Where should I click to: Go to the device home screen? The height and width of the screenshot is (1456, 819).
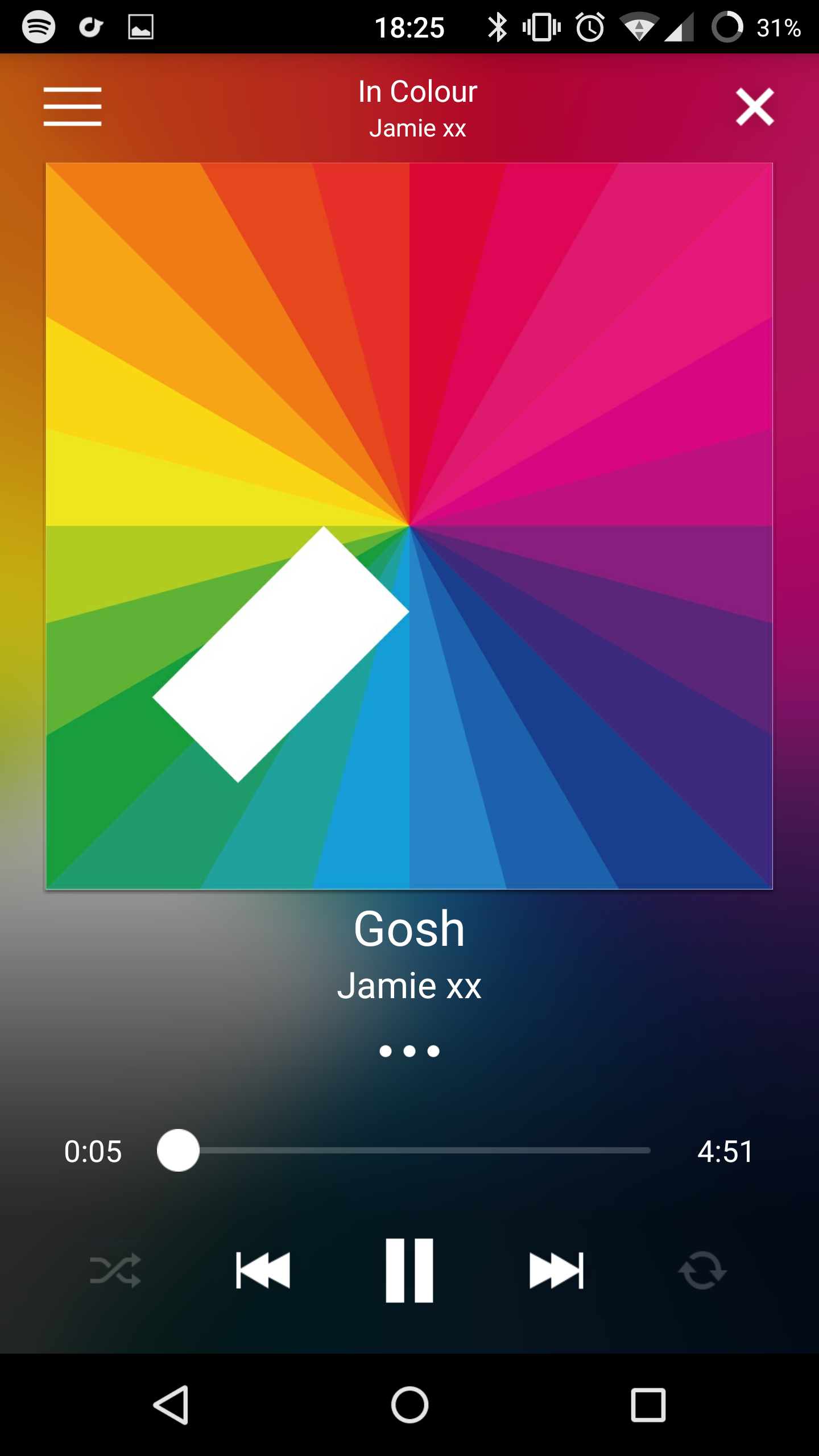click(x=409, y=1405)
